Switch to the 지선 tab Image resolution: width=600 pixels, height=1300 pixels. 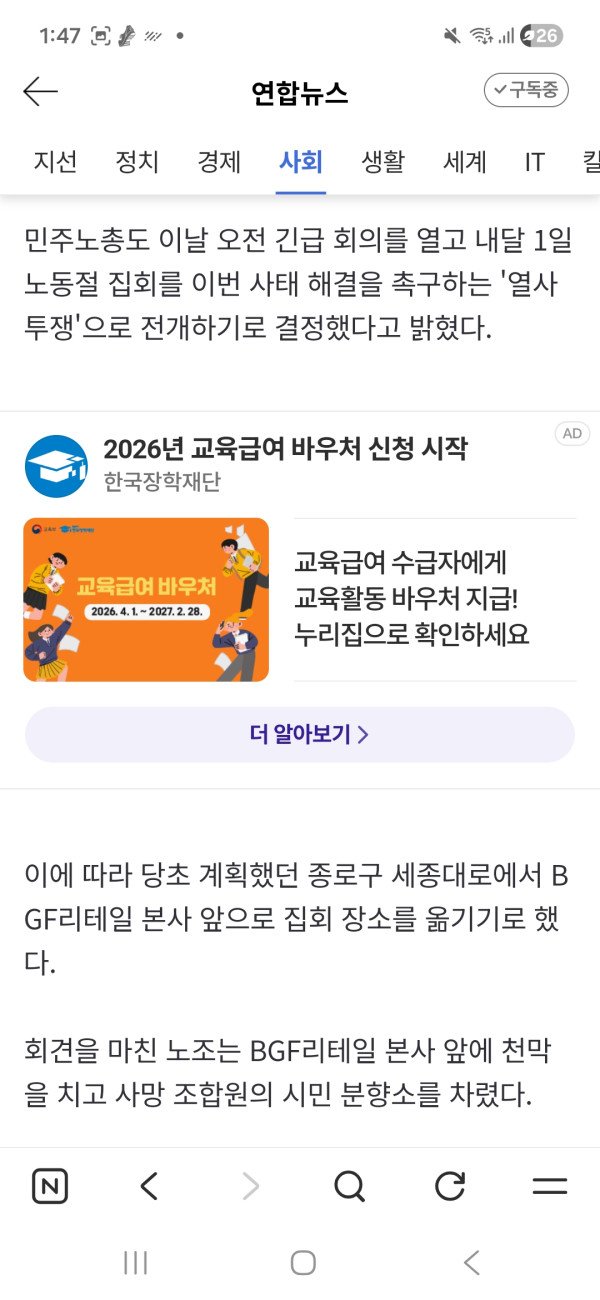click(x=55, y=161)
